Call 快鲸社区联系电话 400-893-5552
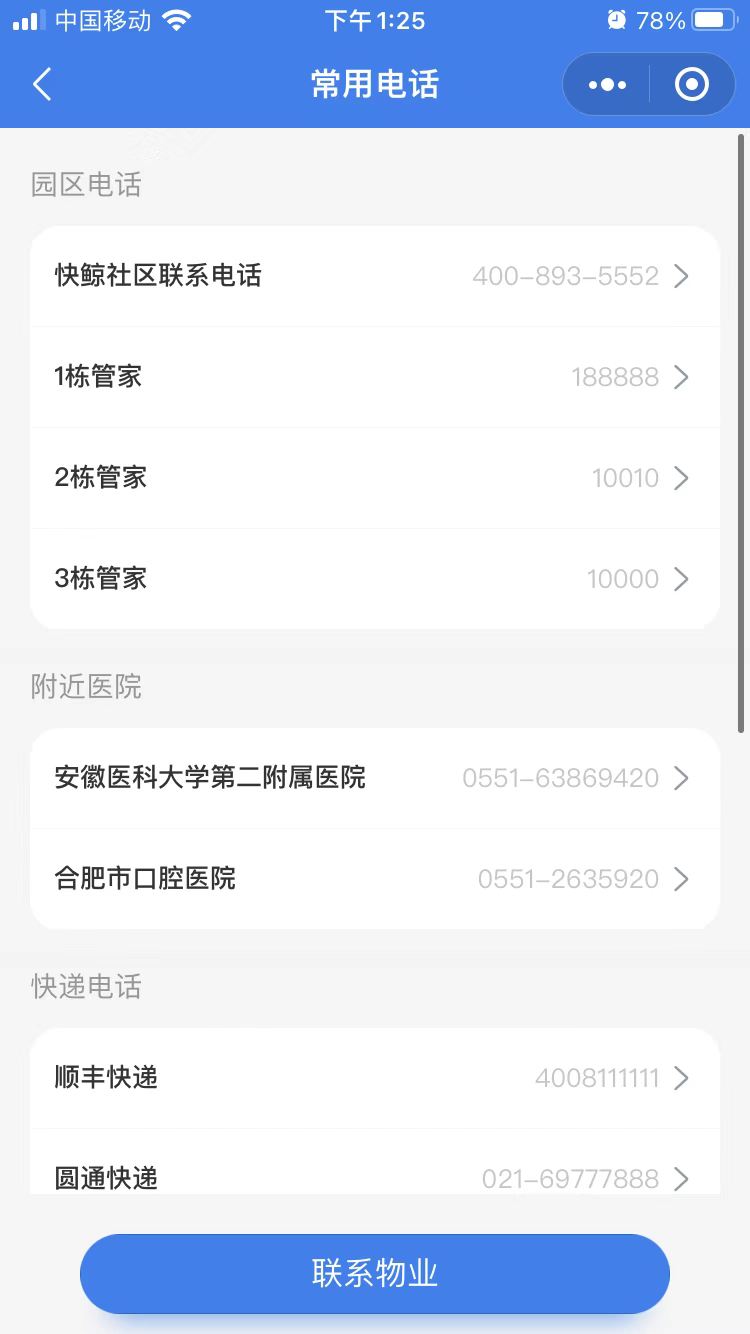Image resolution: width=750 pixels, height=1334 pixels. (375, 276)
